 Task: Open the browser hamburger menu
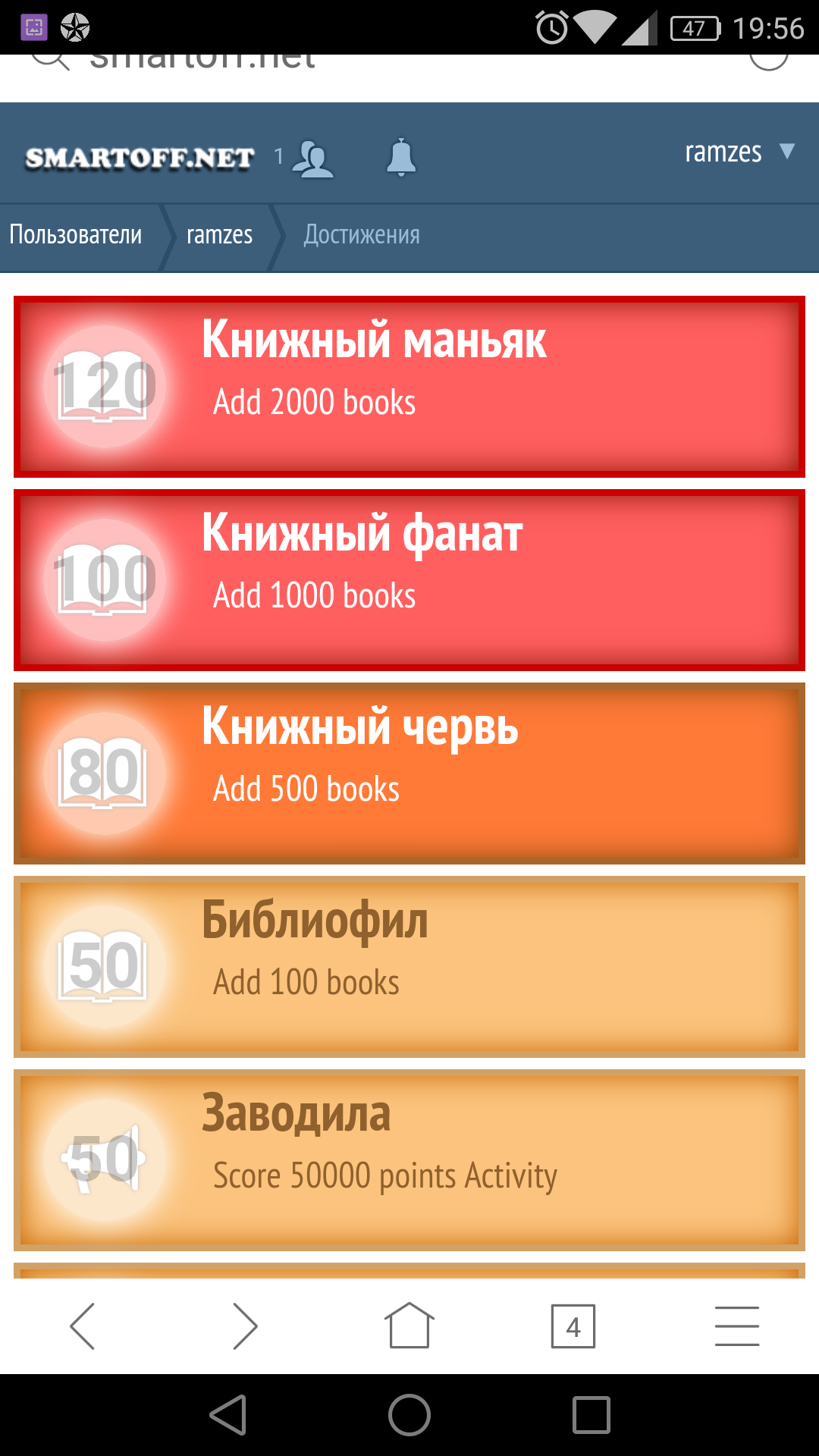[x=736, y=1326]
